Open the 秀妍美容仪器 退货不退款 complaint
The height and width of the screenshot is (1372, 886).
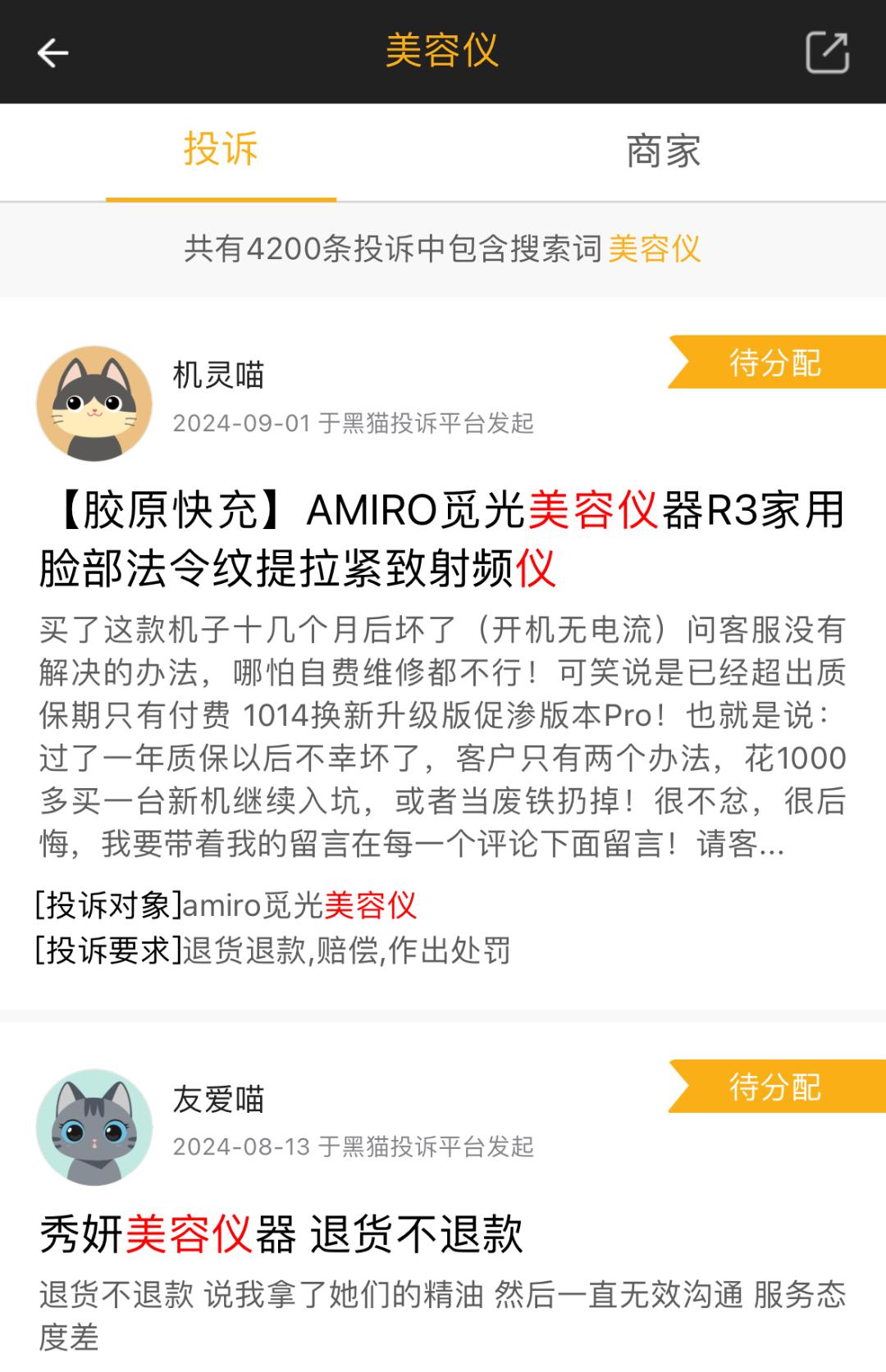pyautogui.click(x=281, y=1233)
